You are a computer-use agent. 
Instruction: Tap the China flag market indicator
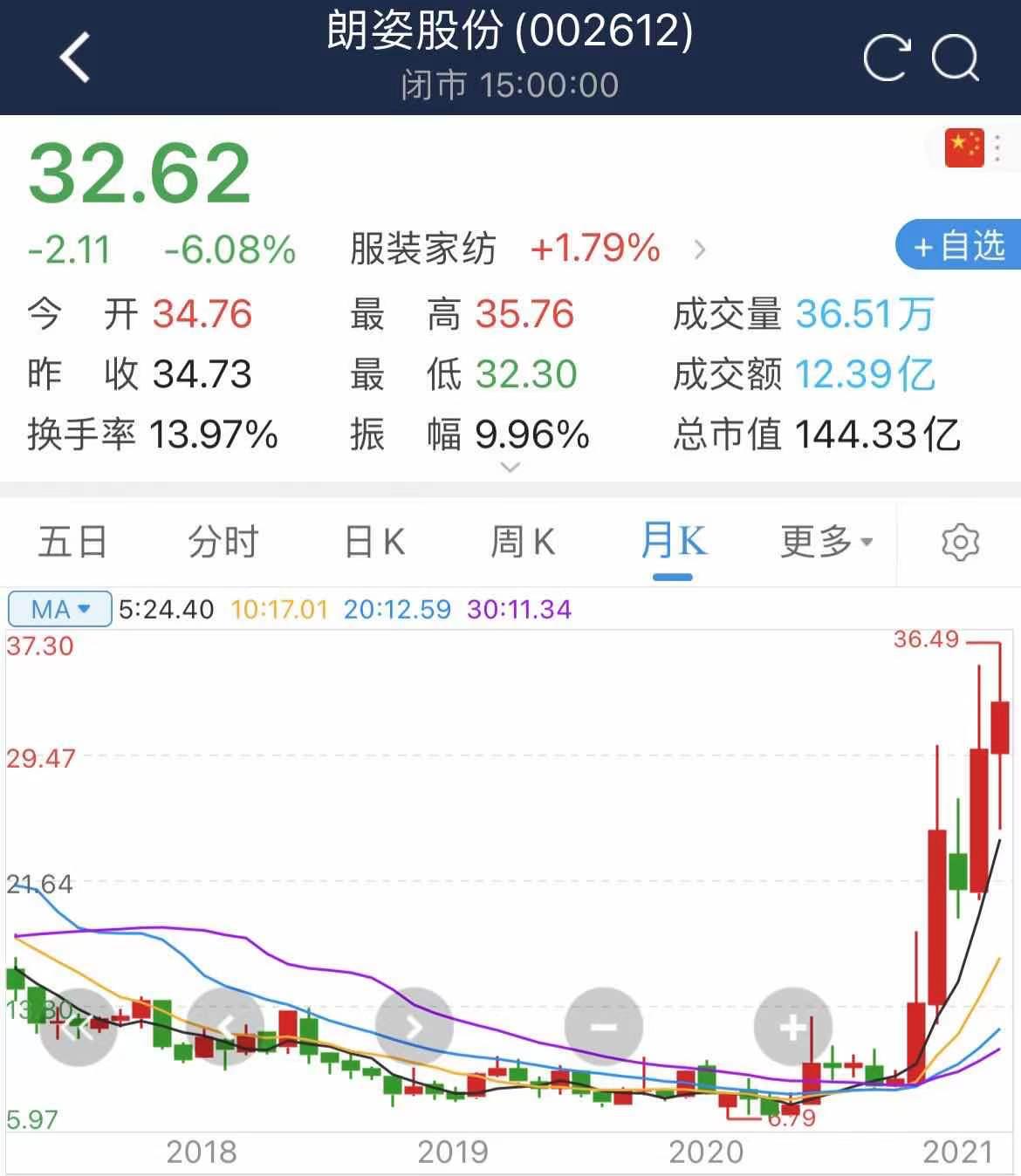tap(965, 148)
